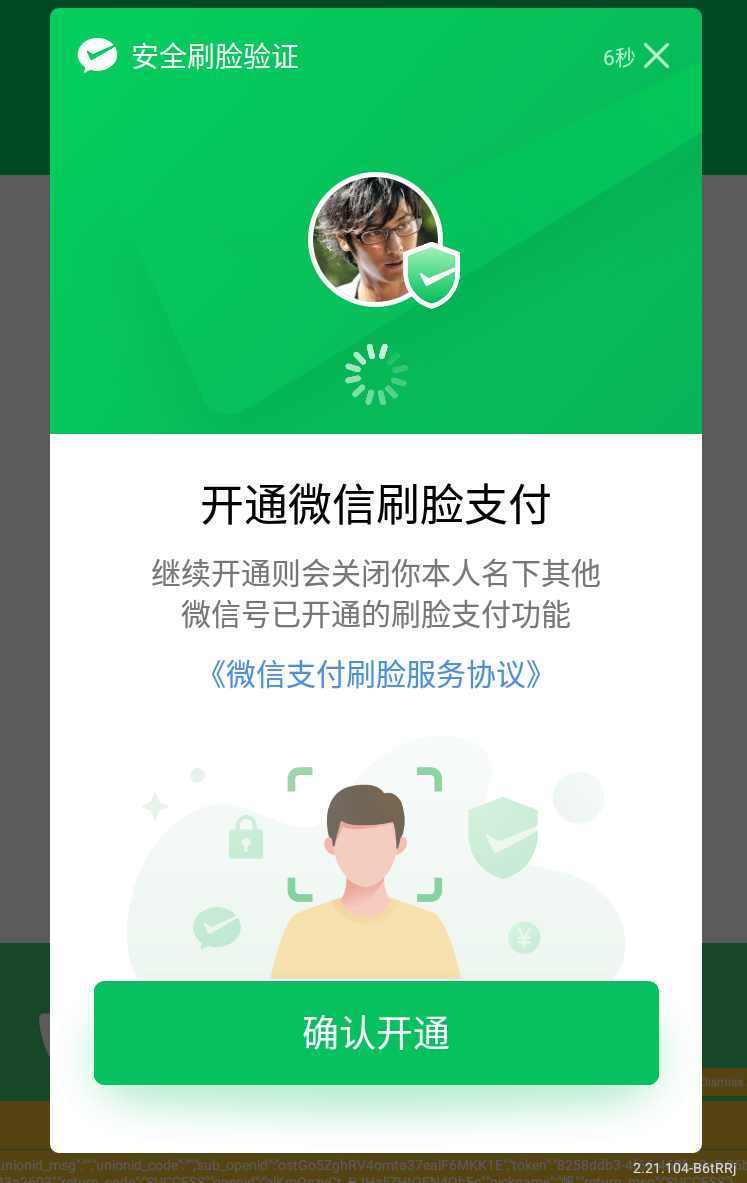Open the 微信支付刷脸服务协议 agreement link

coord(376,675)
